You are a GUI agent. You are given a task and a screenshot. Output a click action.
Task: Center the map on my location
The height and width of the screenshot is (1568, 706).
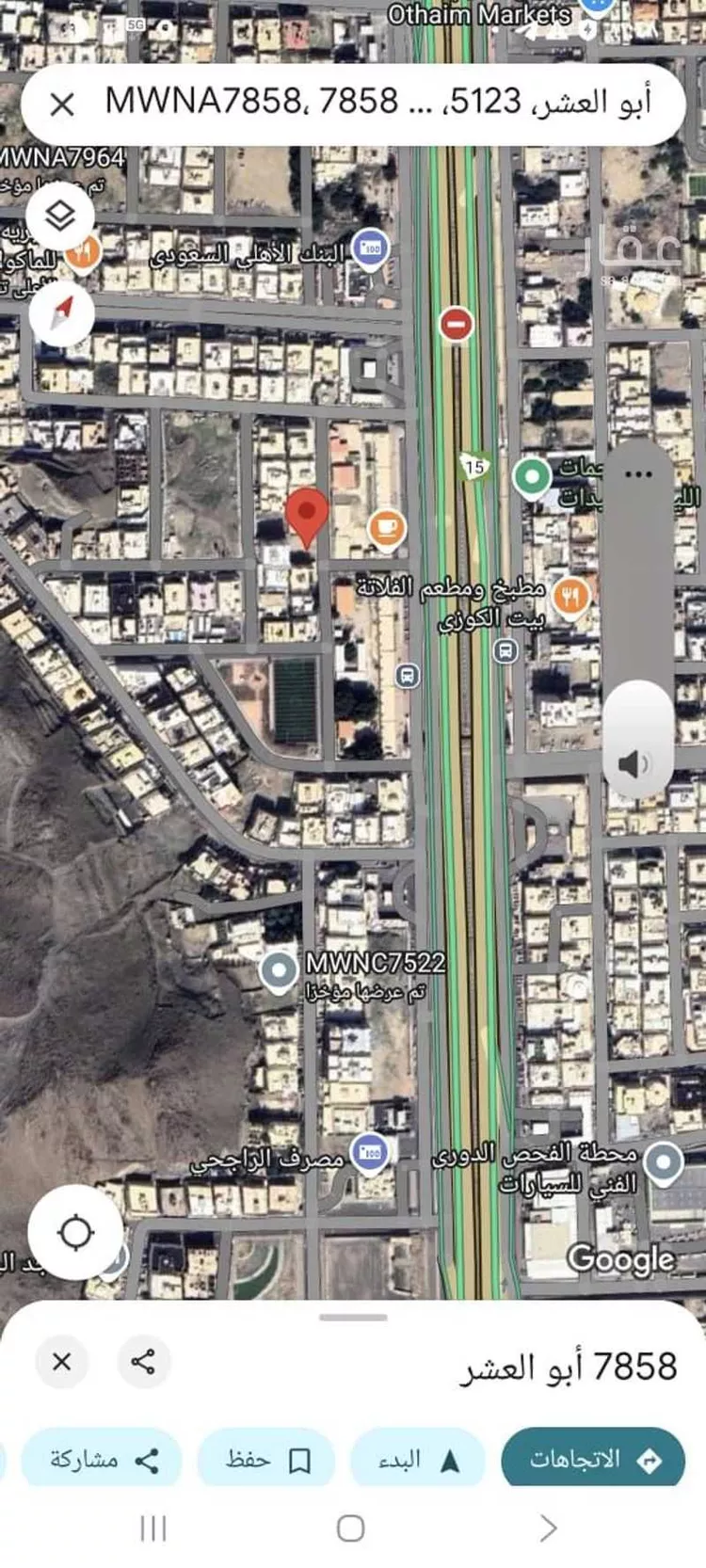pos(75,1232)
